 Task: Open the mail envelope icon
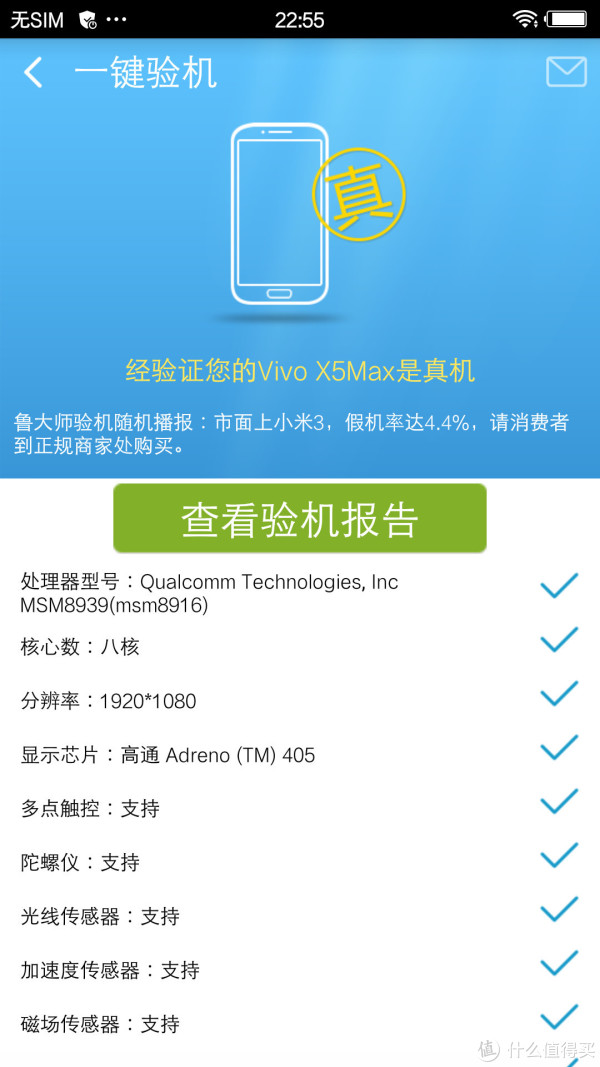[566, 72]
